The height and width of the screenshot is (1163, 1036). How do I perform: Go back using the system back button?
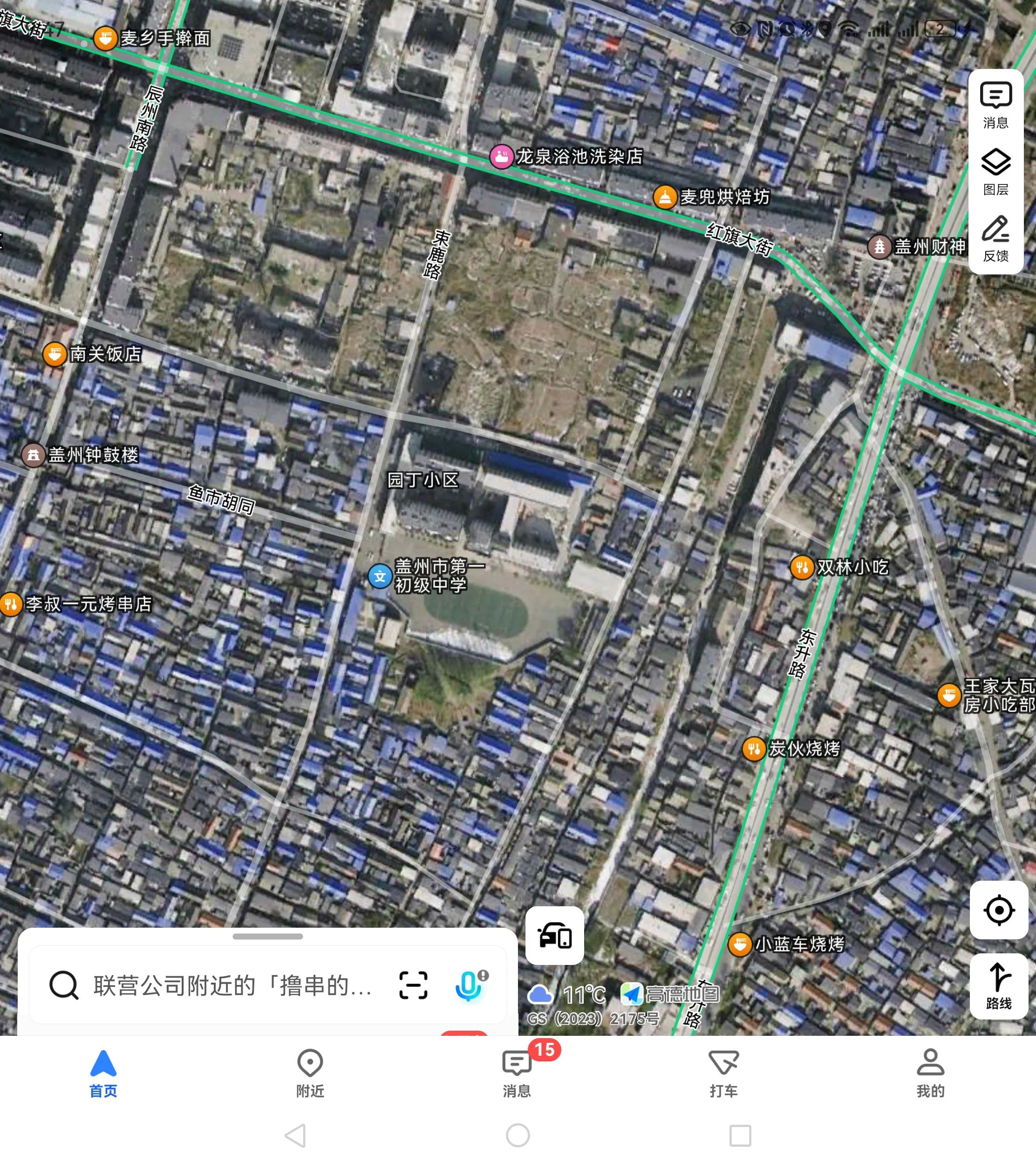(x=295, y=1135)
